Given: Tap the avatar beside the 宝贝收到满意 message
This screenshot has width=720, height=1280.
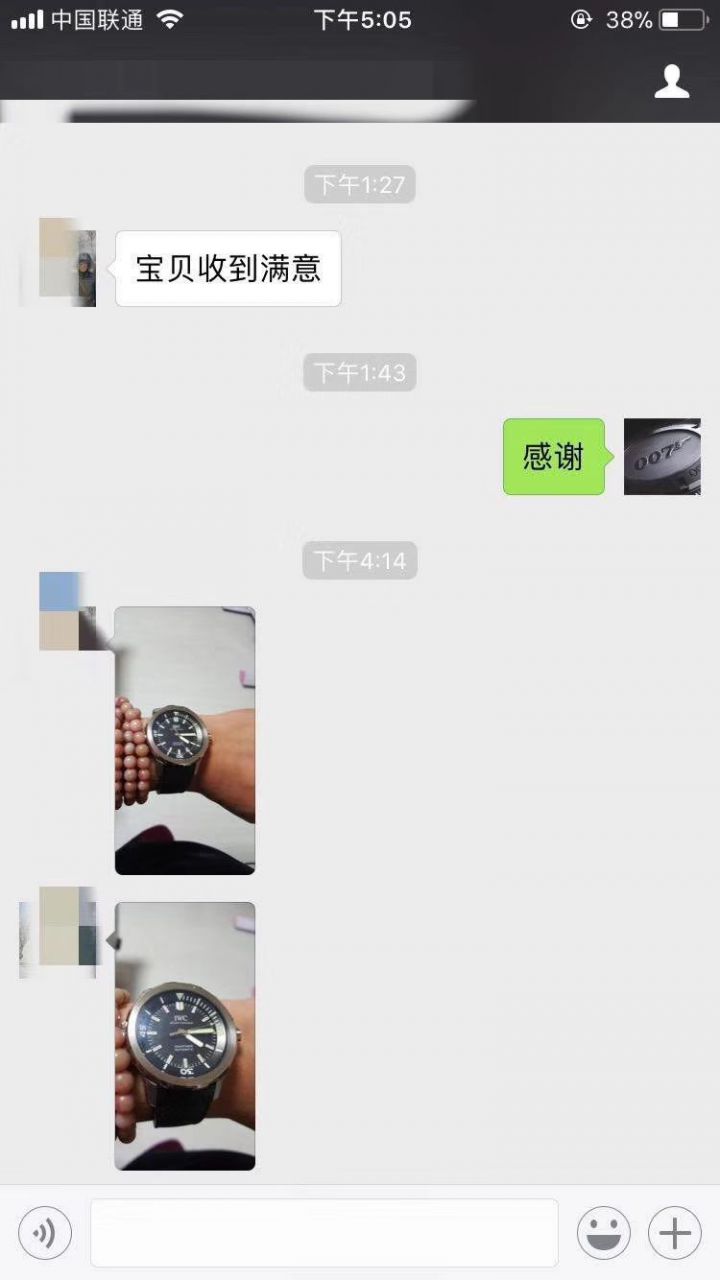Looking at the screenshot, I should pyautogui.click(x=58, y=263).
